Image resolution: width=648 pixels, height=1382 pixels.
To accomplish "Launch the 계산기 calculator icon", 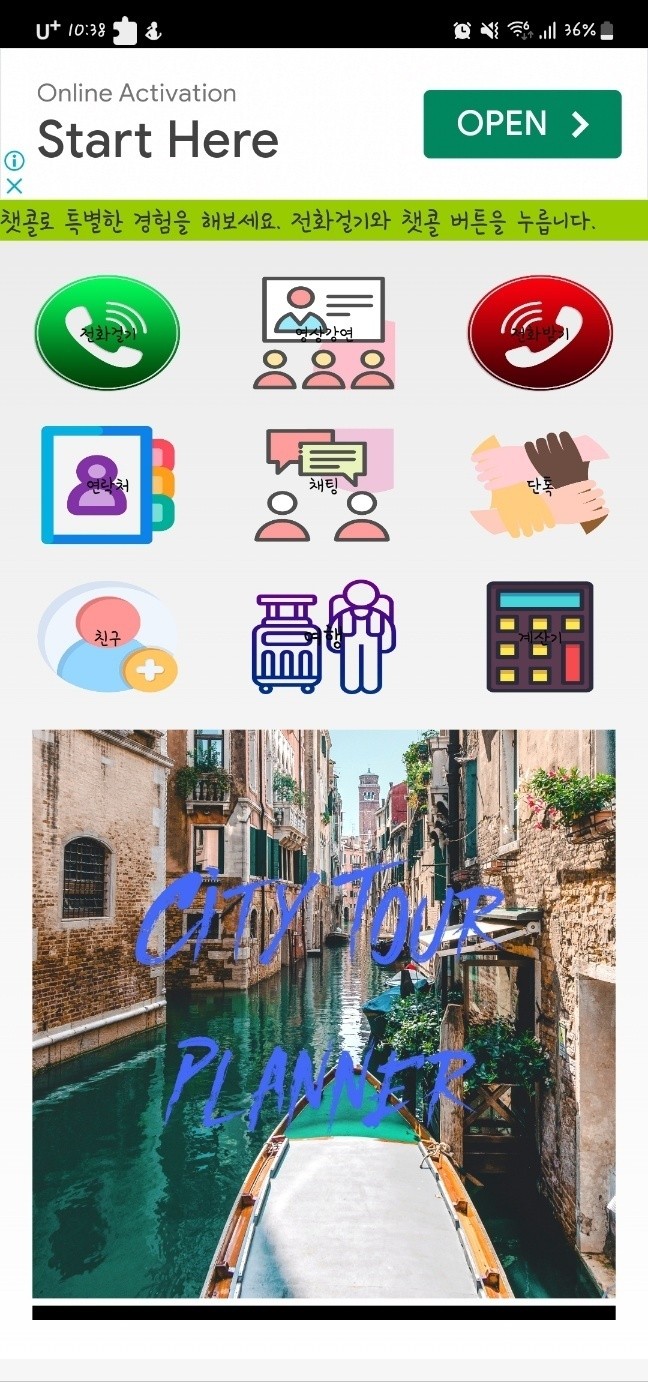I will 540,637.
